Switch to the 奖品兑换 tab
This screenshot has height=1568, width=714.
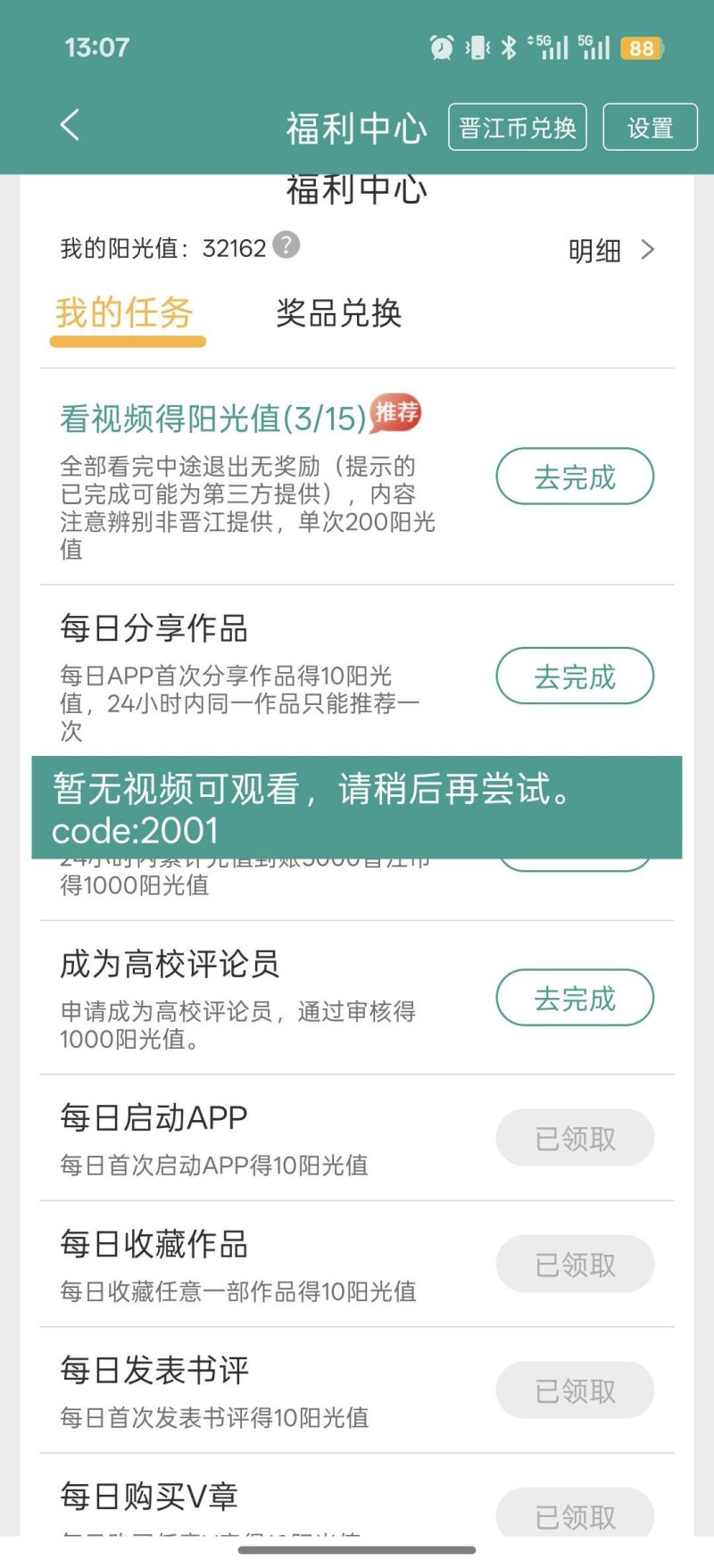point(338,313)
